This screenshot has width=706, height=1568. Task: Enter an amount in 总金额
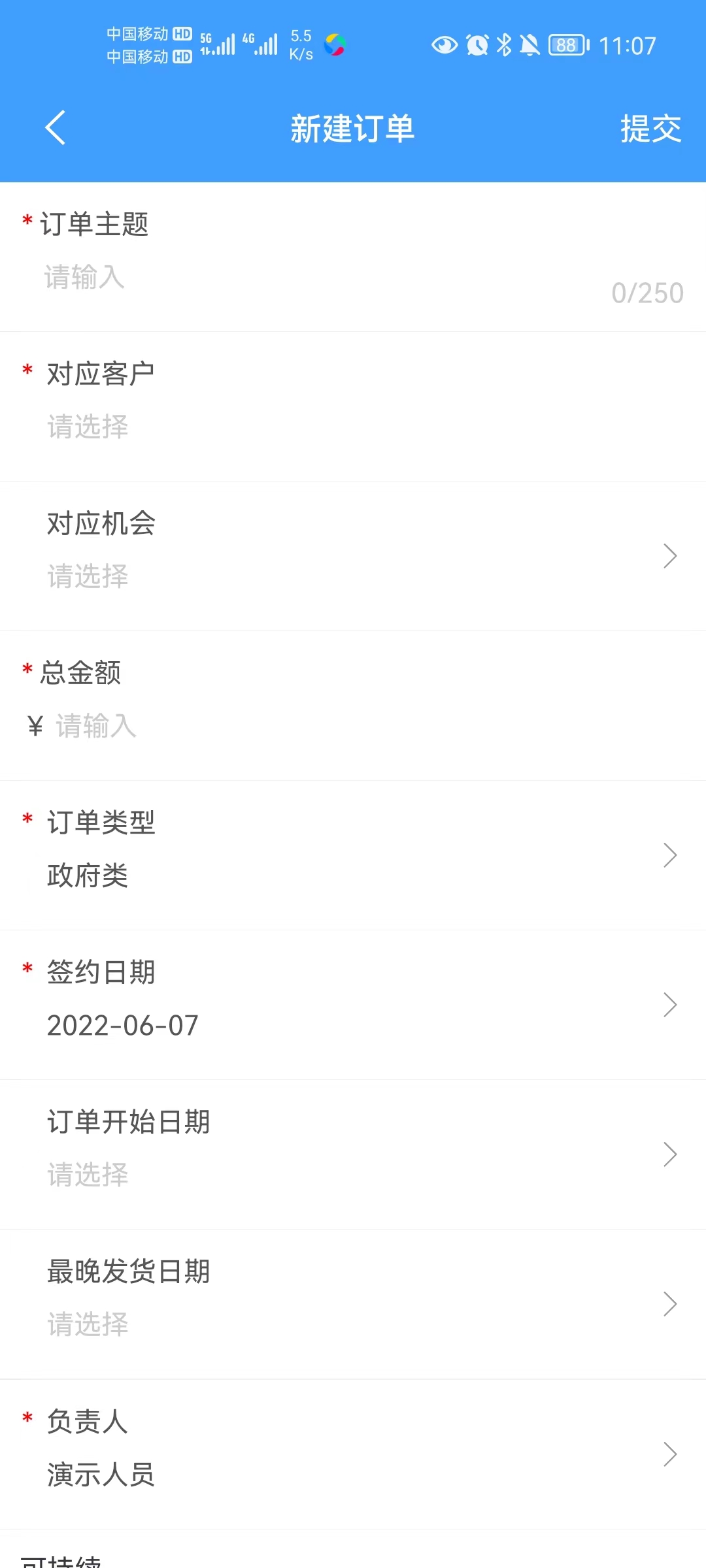point(327,726)
